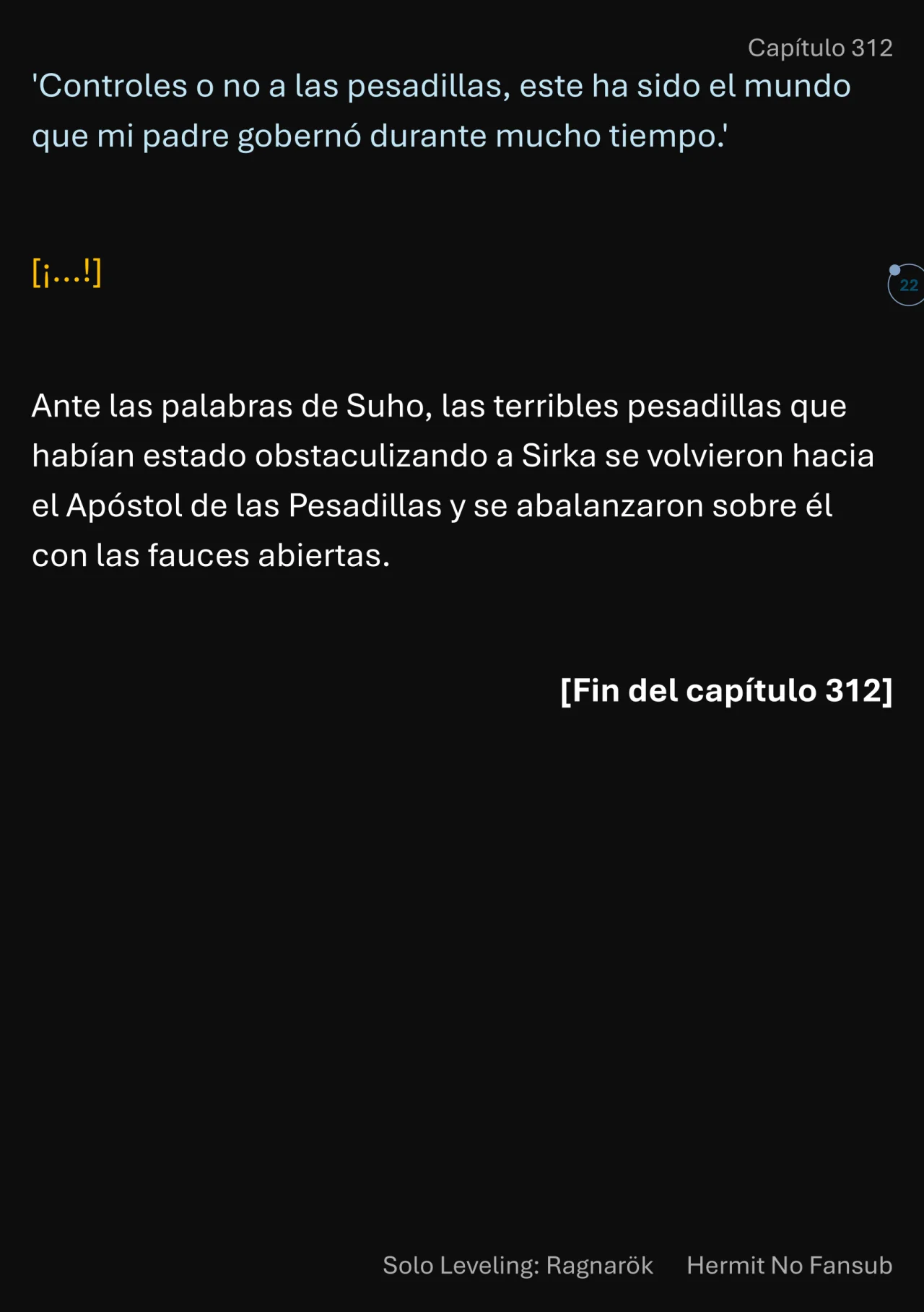Click the Solo Leveling: Ragnarök footer title
The width and height of the screenshot is (924, 1312).
click(517, 1266)
